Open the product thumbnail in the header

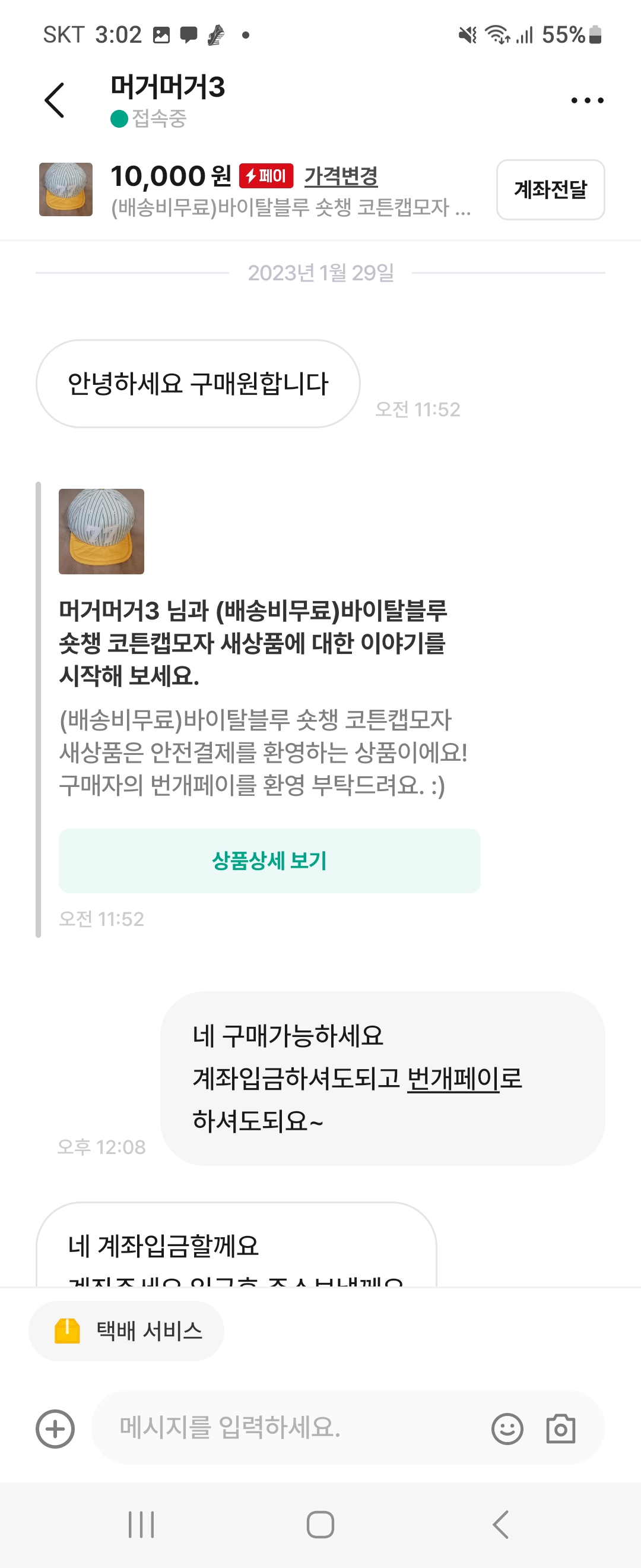point(66,189)
